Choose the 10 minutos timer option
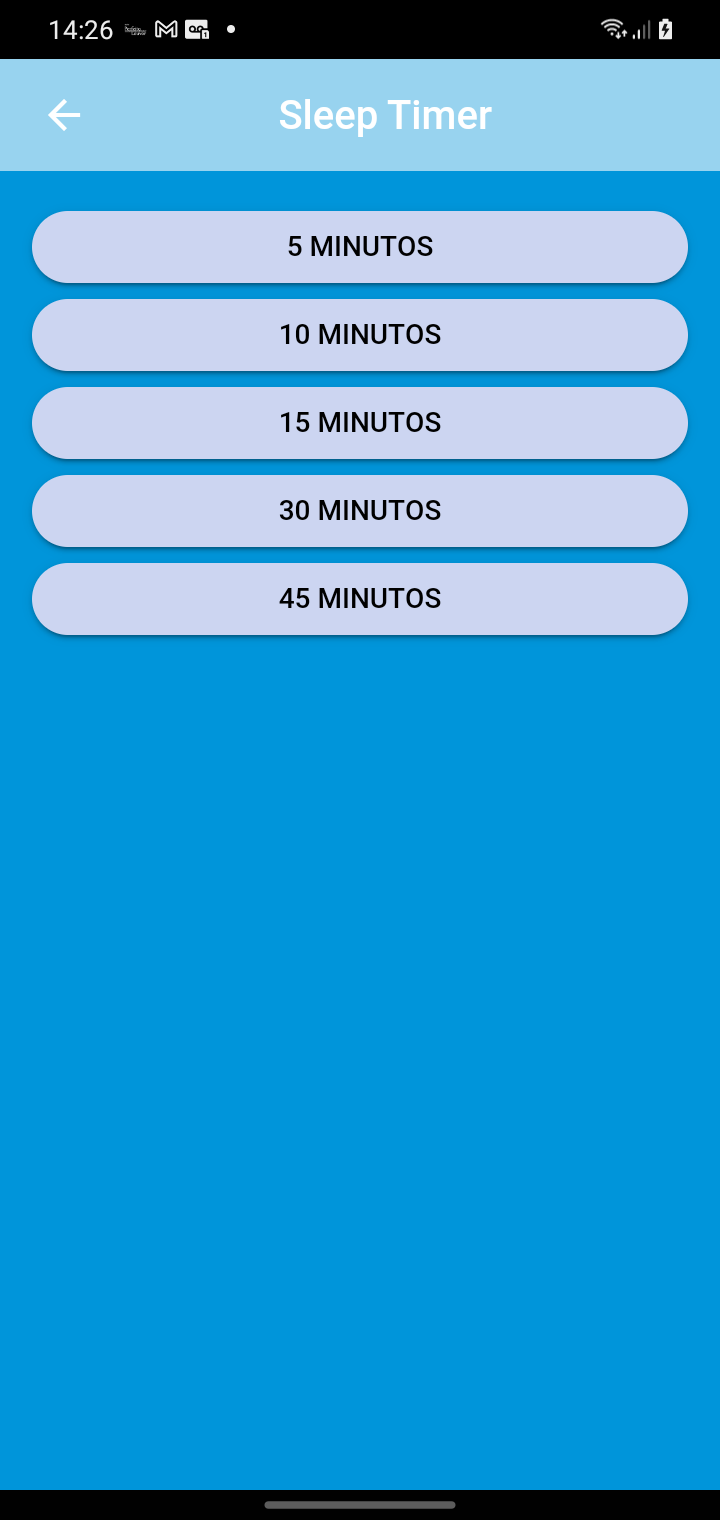720x1520 pixels. (360, 334)
